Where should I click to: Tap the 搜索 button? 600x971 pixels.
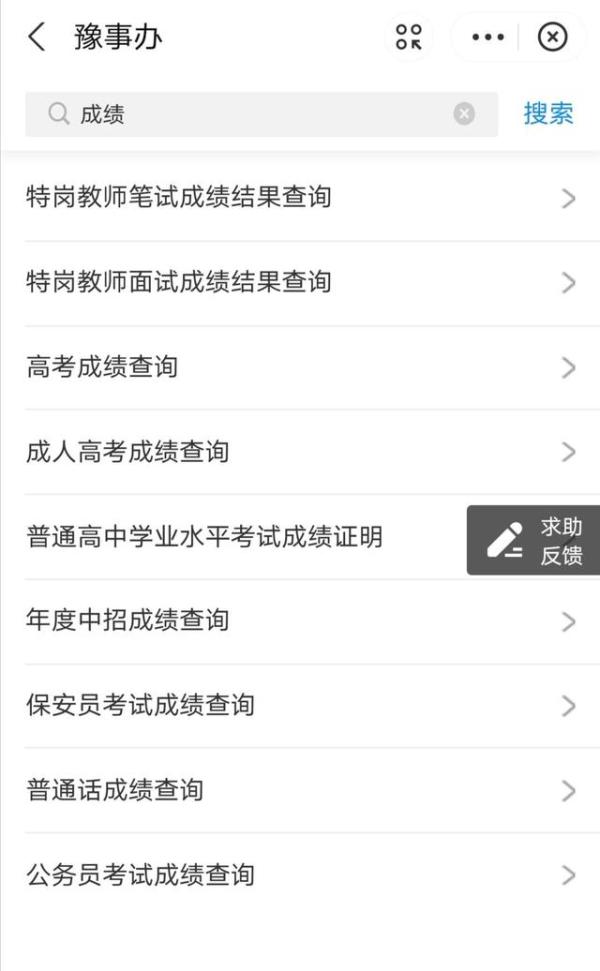click(548, 114)
